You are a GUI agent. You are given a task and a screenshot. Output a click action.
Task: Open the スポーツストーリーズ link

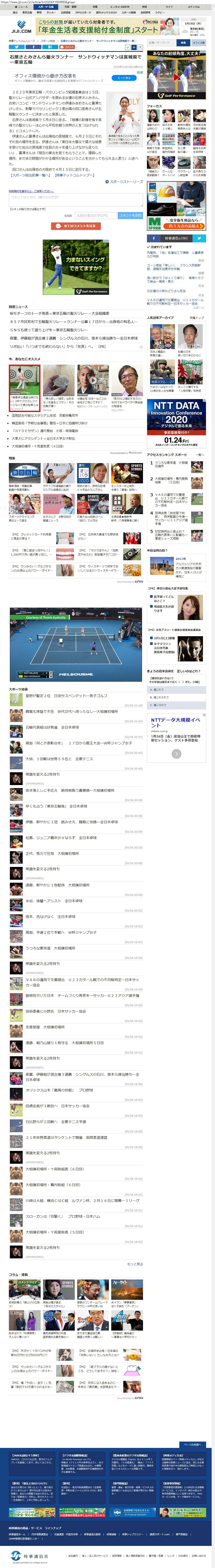(x=125, y=181)
